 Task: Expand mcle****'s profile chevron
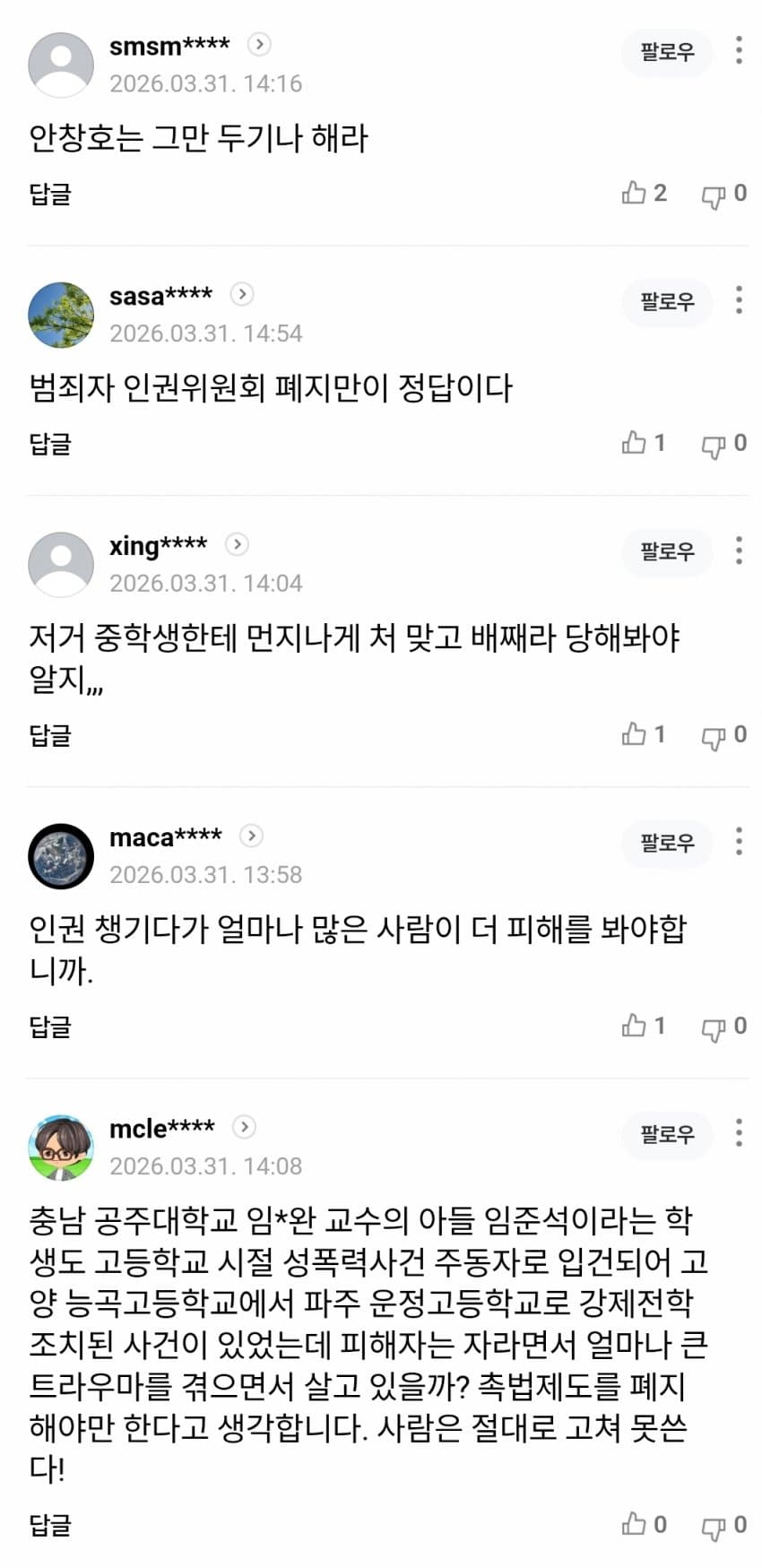coord(243,1128)
